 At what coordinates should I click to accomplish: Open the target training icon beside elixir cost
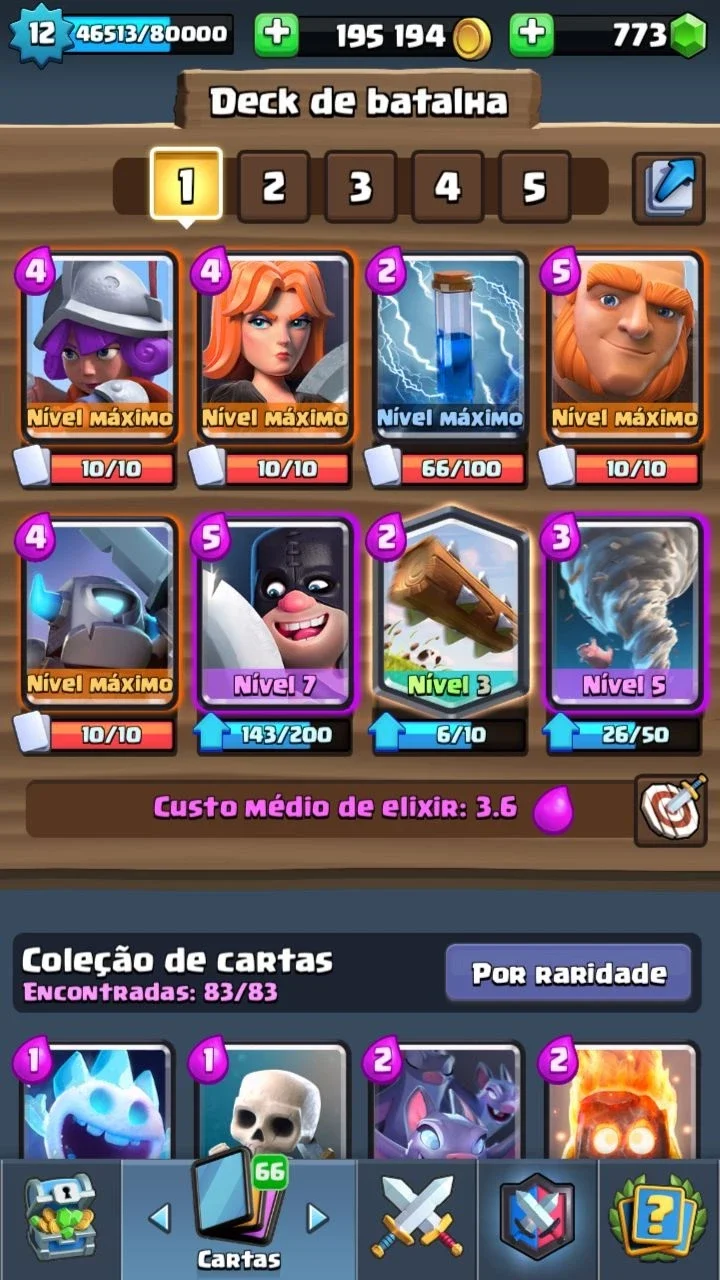(670, 809)
